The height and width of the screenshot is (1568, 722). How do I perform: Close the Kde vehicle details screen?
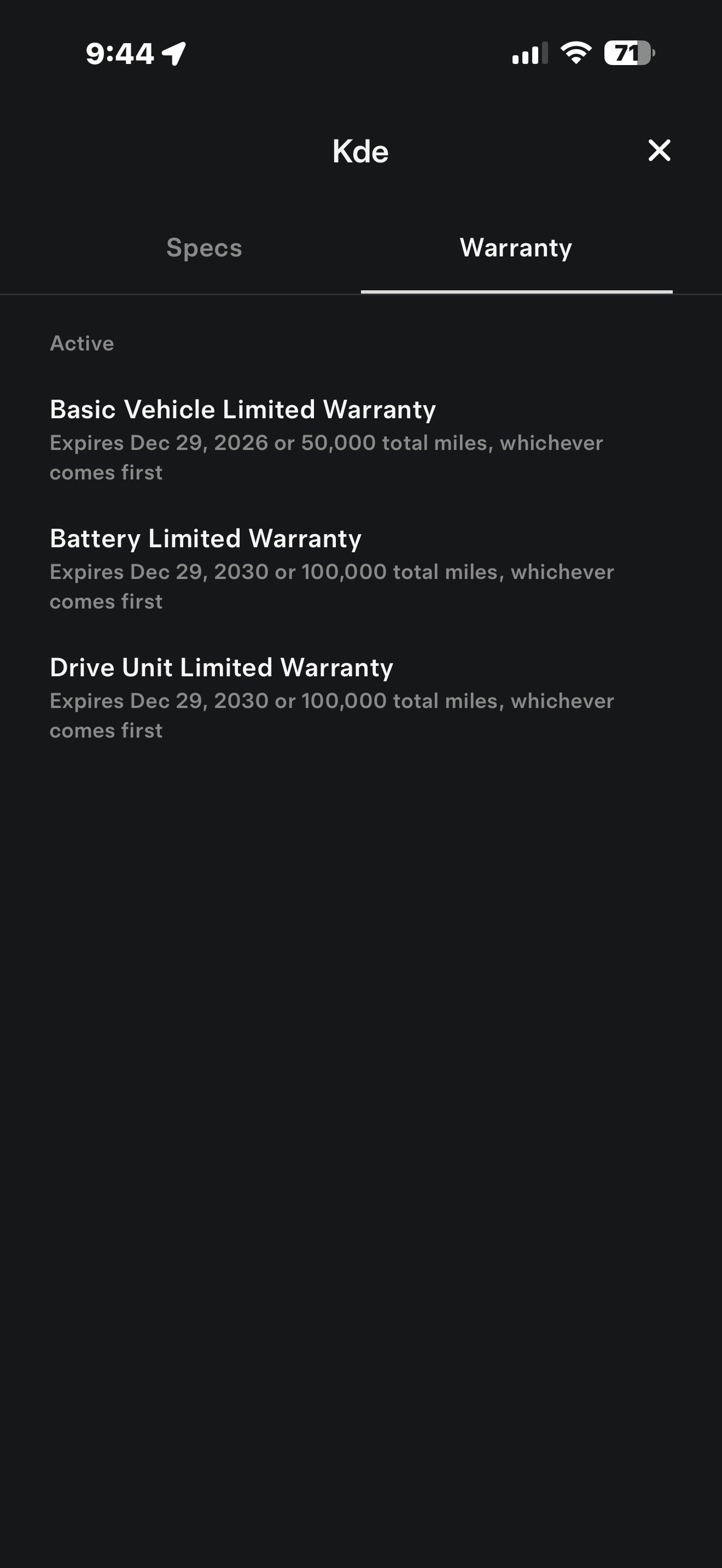click(x=659, y=150)
